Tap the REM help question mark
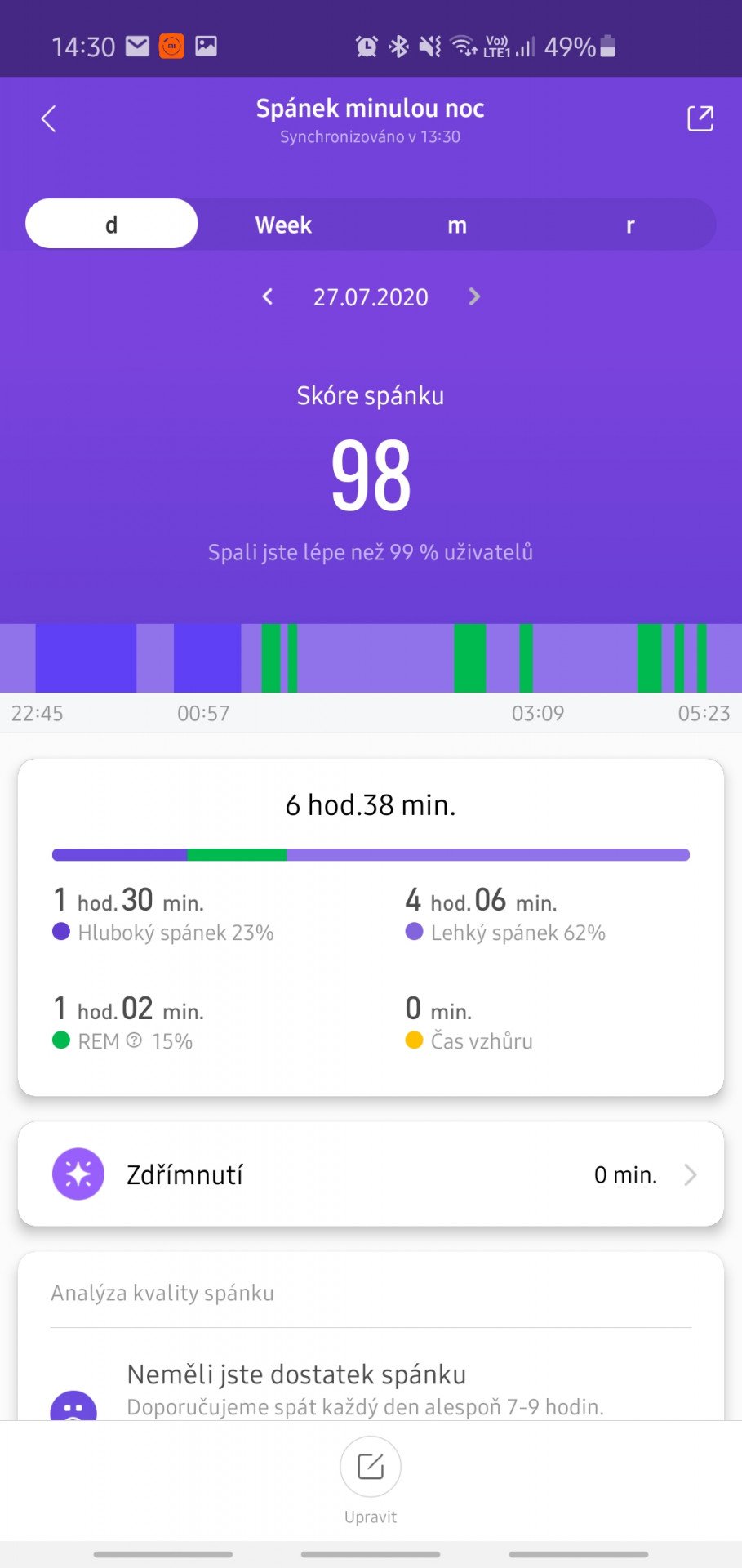The height and width of the screenshot is (1568, 742). [135, 1040]
